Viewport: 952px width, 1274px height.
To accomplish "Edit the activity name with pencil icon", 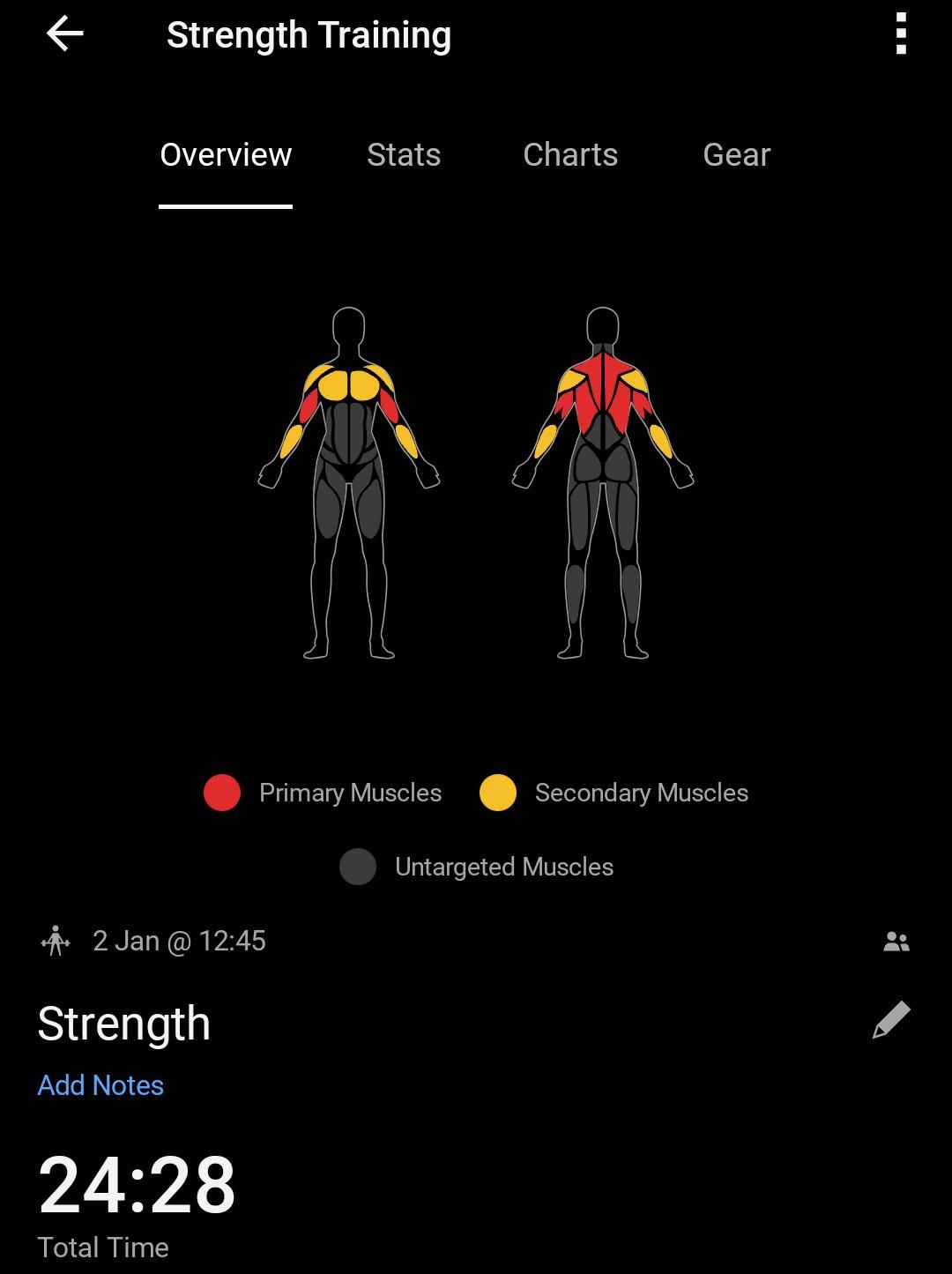I will (x=891, y=1020).
